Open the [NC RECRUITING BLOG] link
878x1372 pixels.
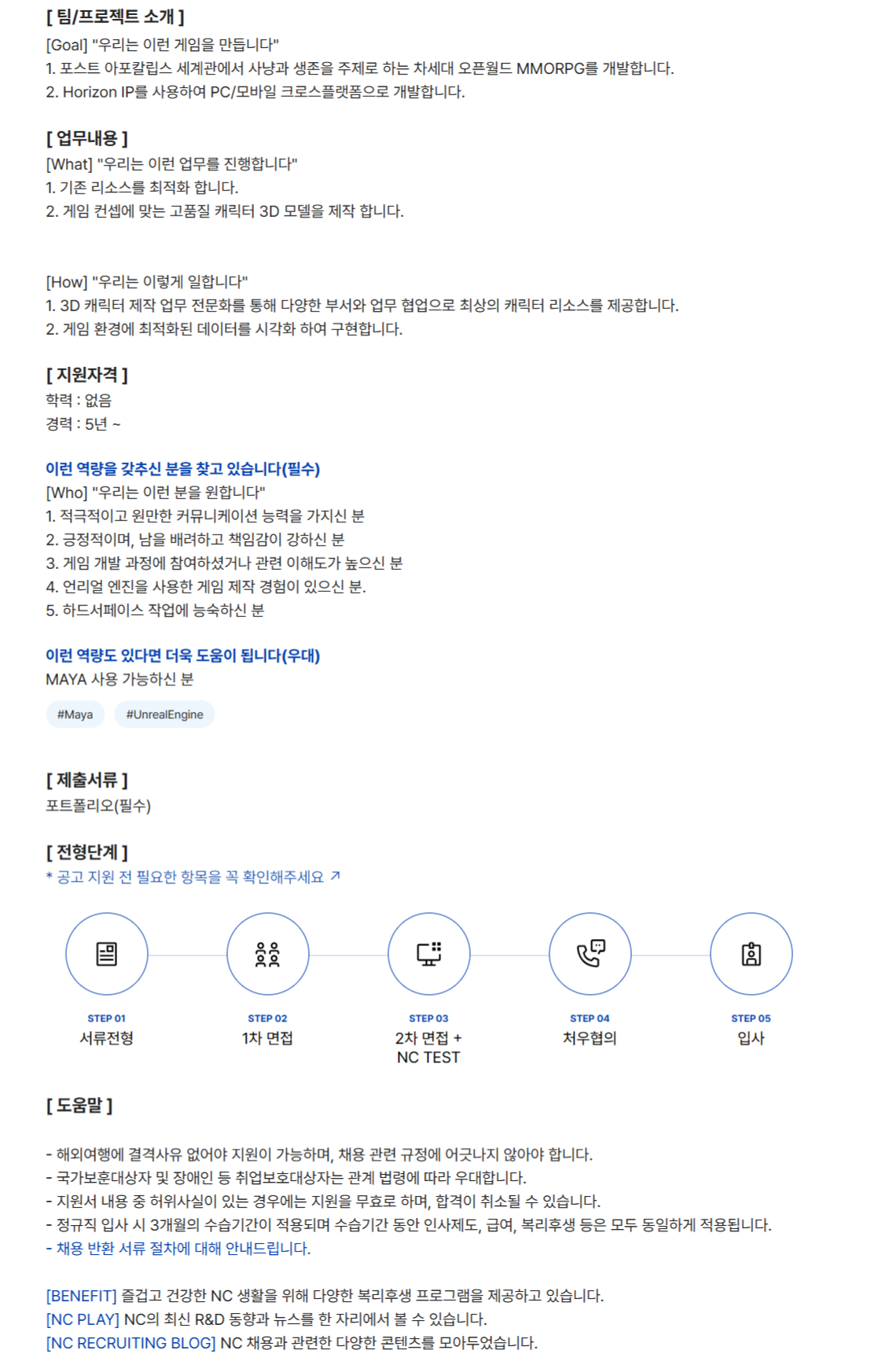tap(130, 1342)
